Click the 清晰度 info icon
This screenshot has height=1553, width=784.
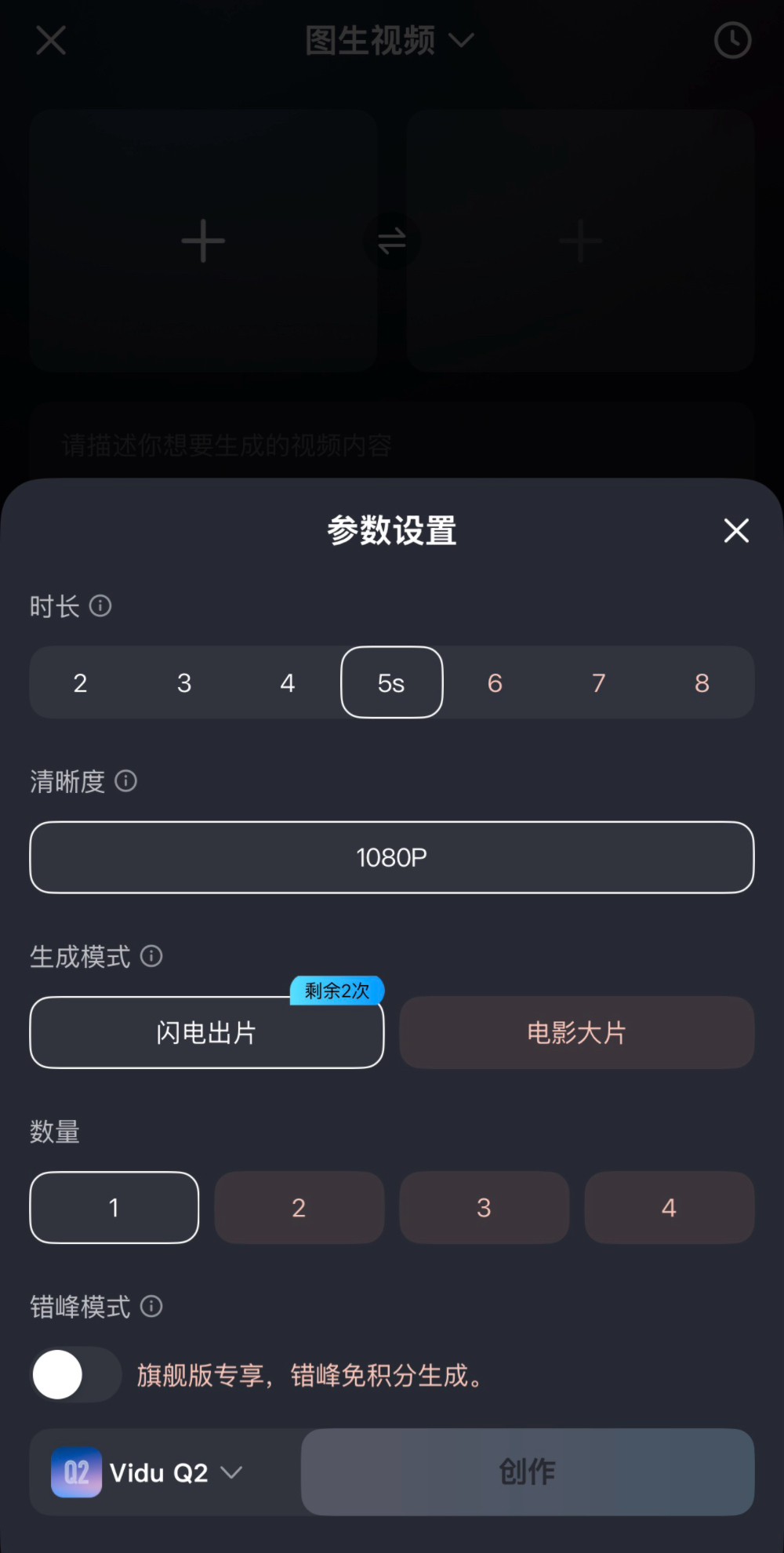coord(125,781)
